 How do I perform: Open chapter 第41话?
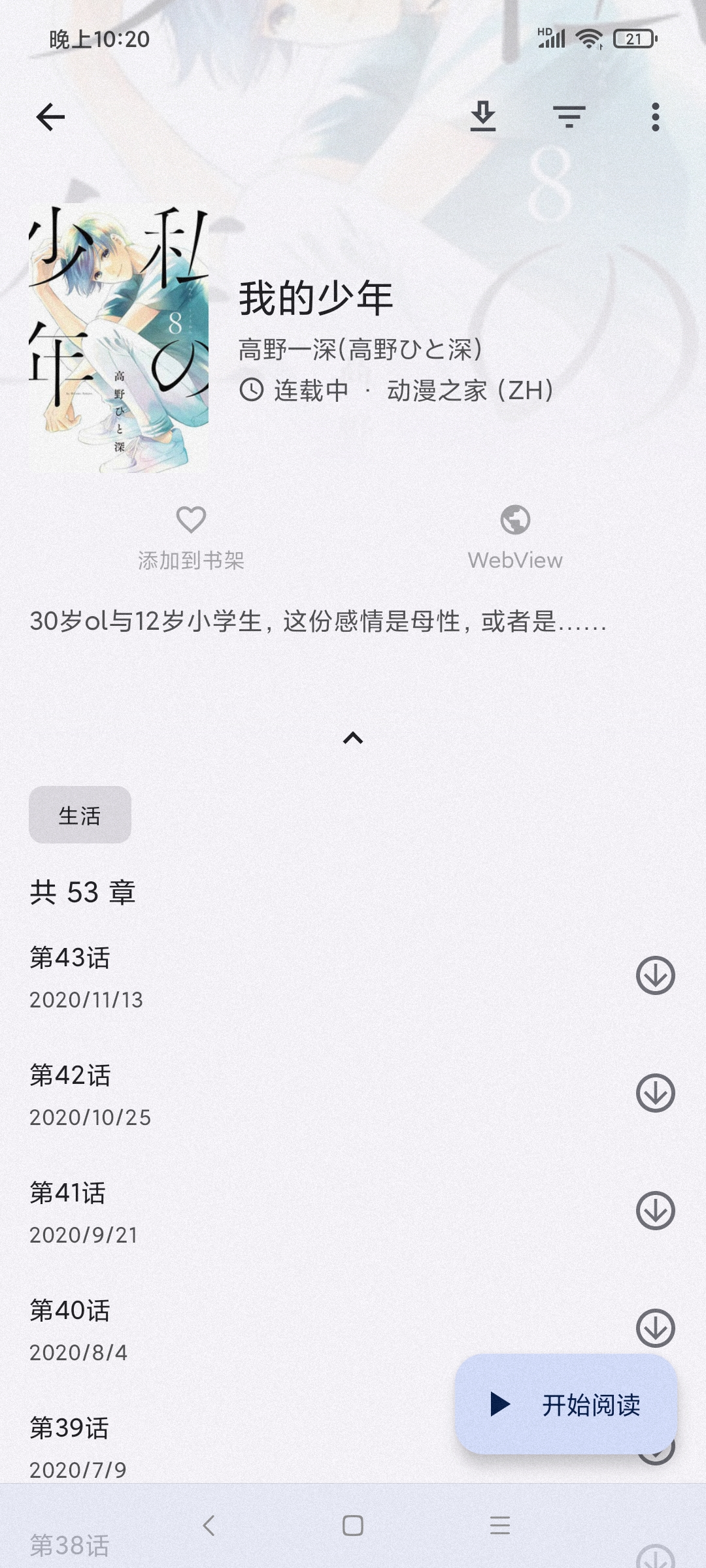(x=261, y=1211)
